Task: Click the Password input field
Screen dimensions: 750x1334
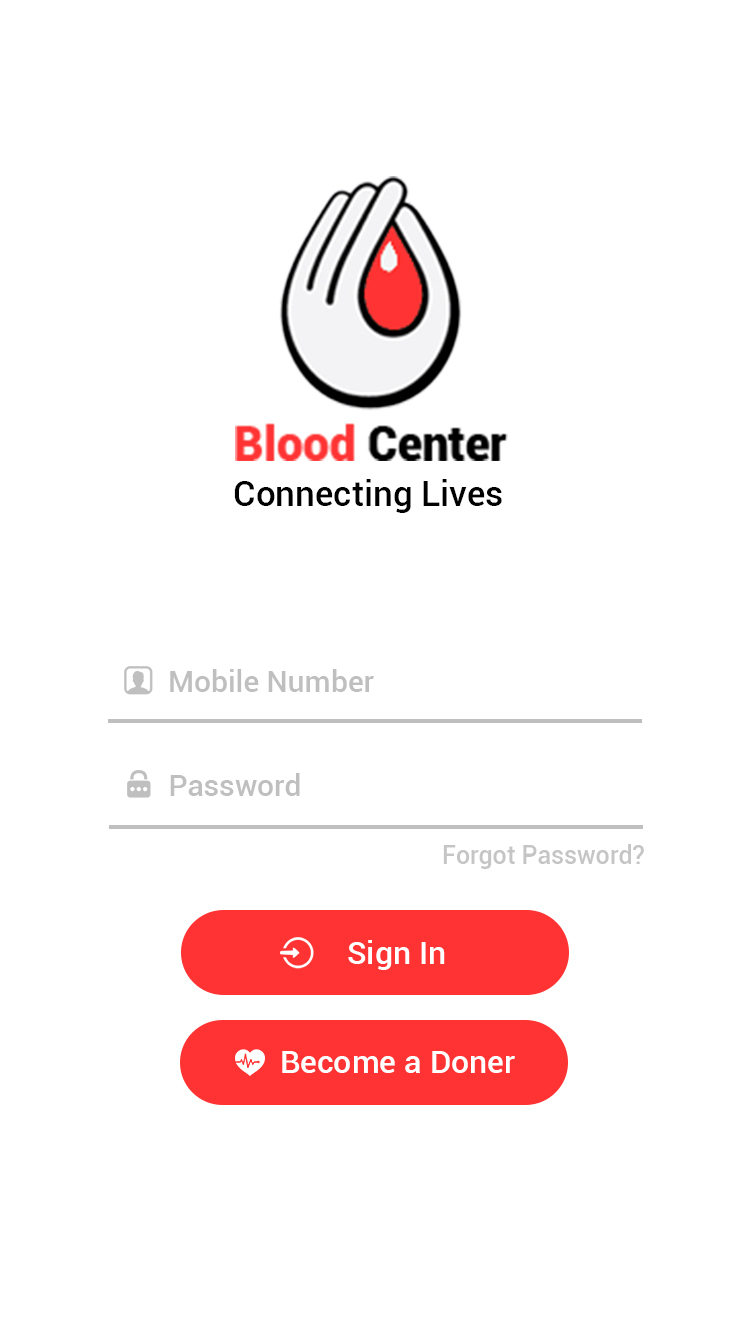Action: point(375,785)
